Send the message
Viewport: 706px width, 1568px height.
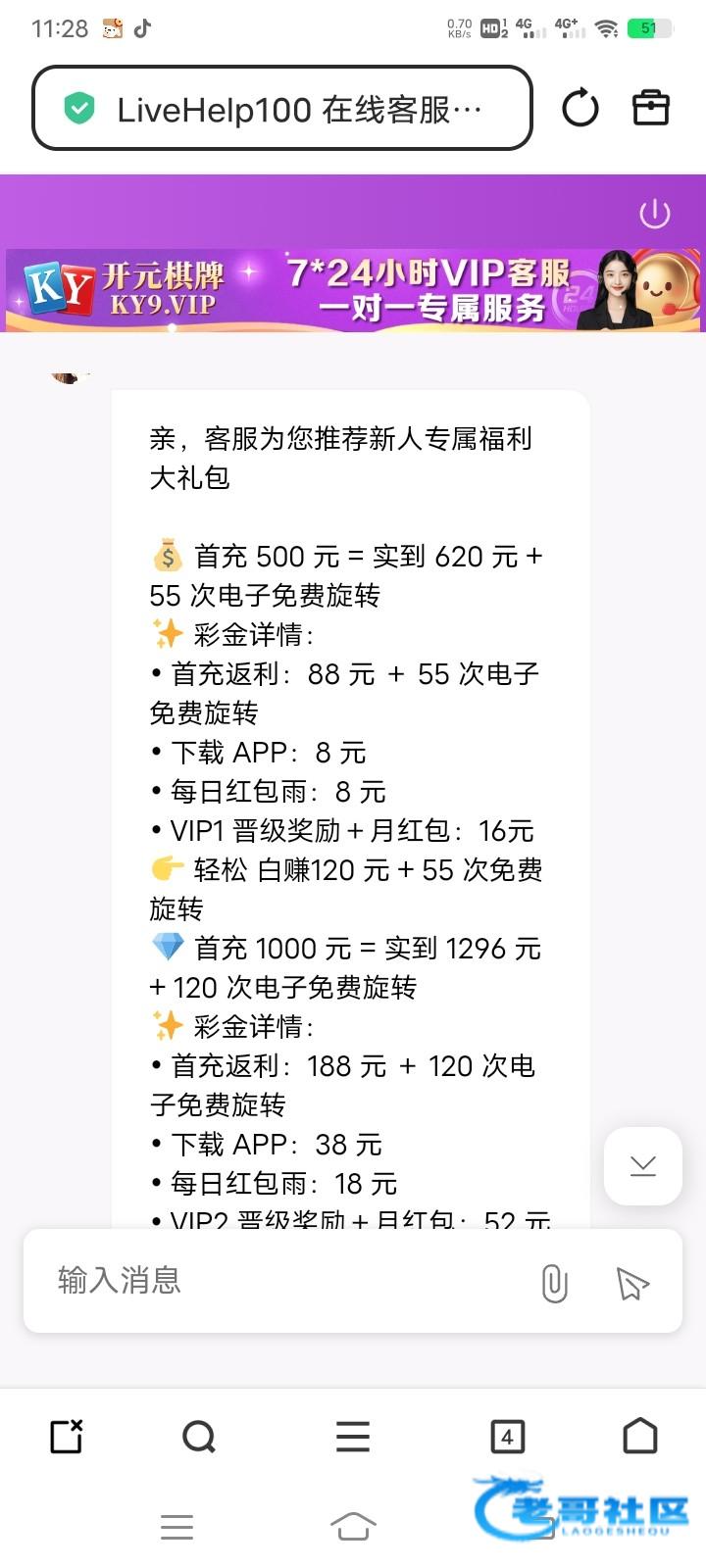(632, 1282)
